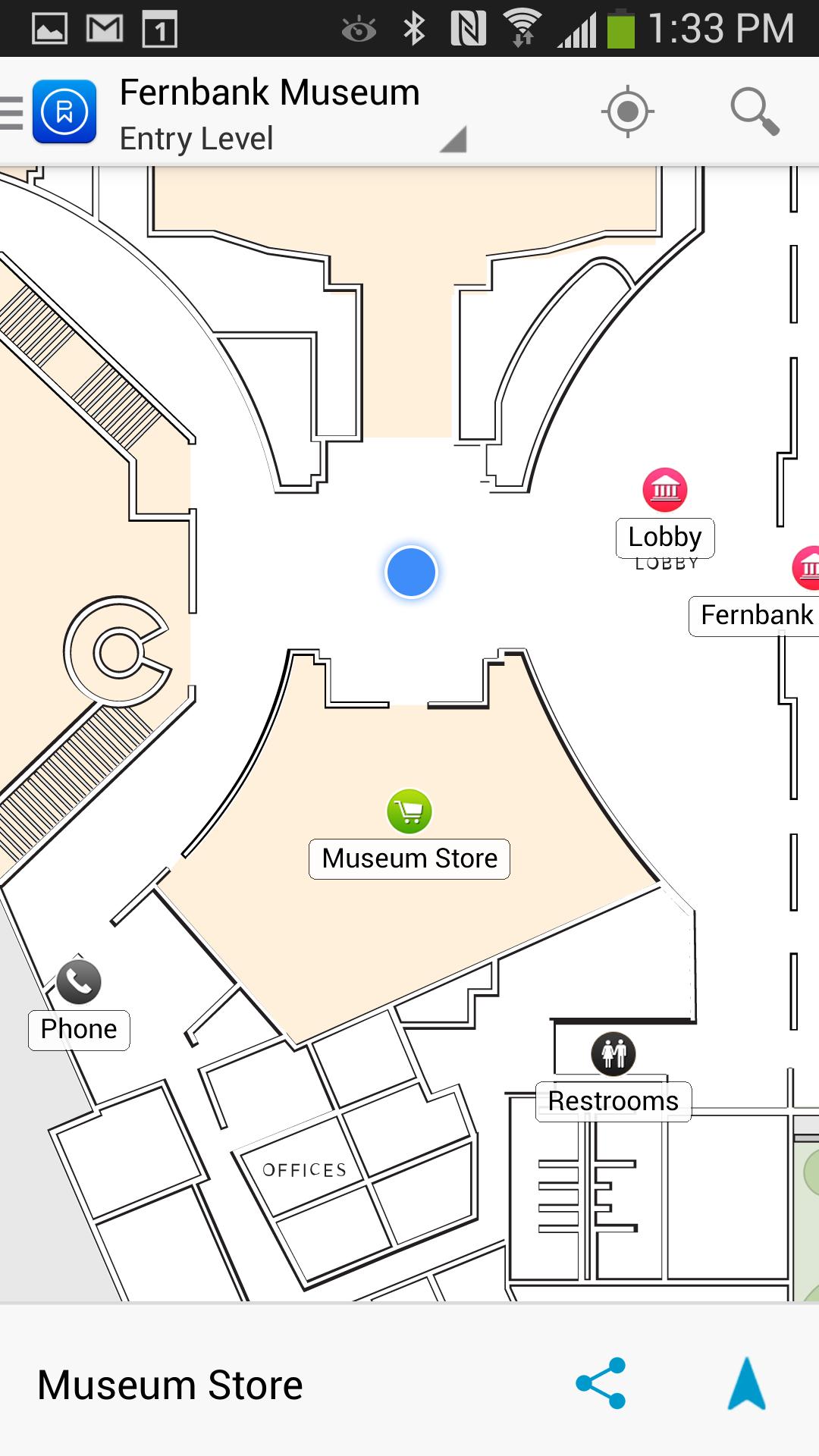
Task: Select the Lobby map marker
Action: coord(665,490)
